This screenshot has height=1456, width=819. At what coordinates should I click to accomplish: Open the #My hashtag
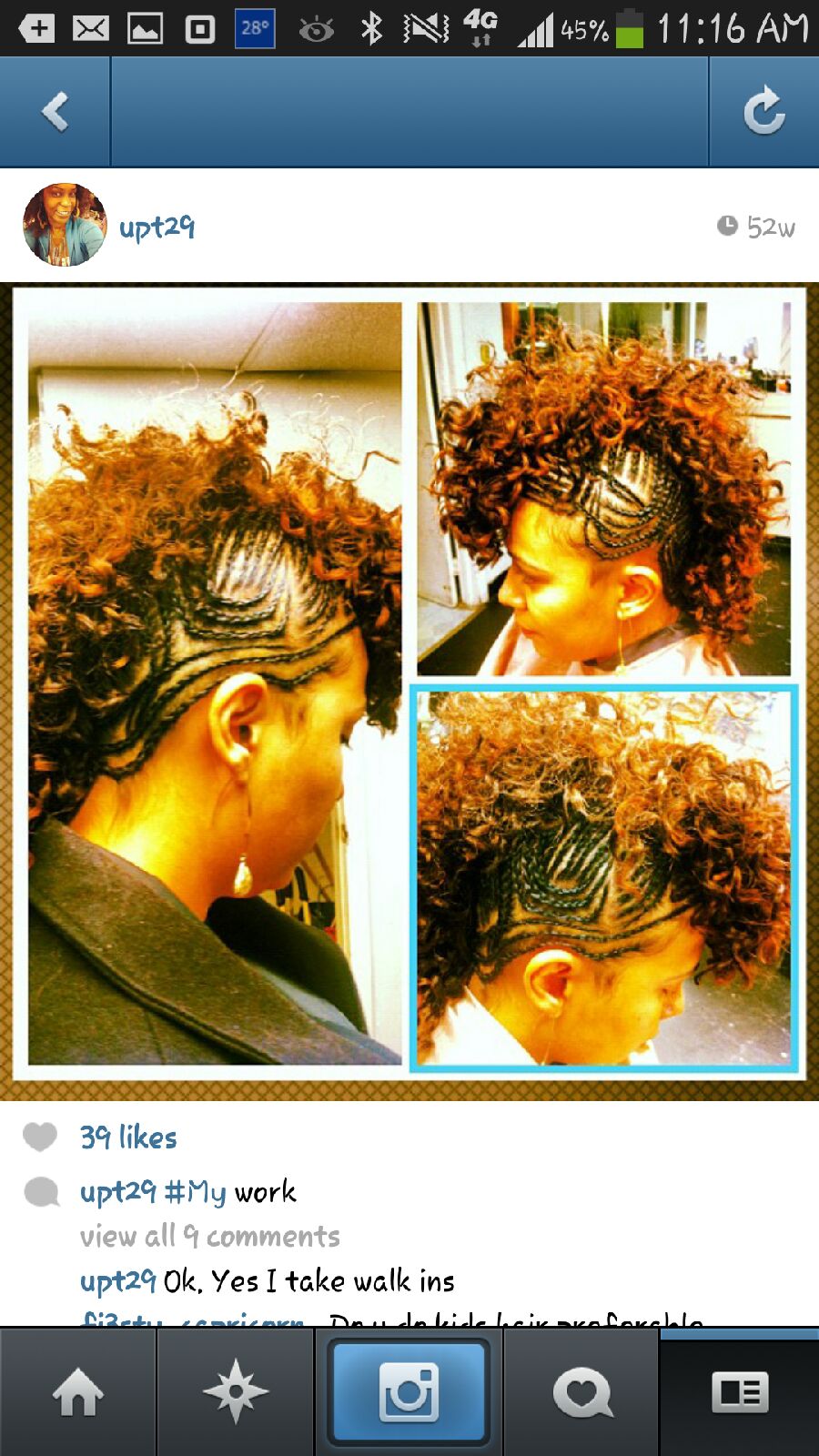coord(195,1192)
